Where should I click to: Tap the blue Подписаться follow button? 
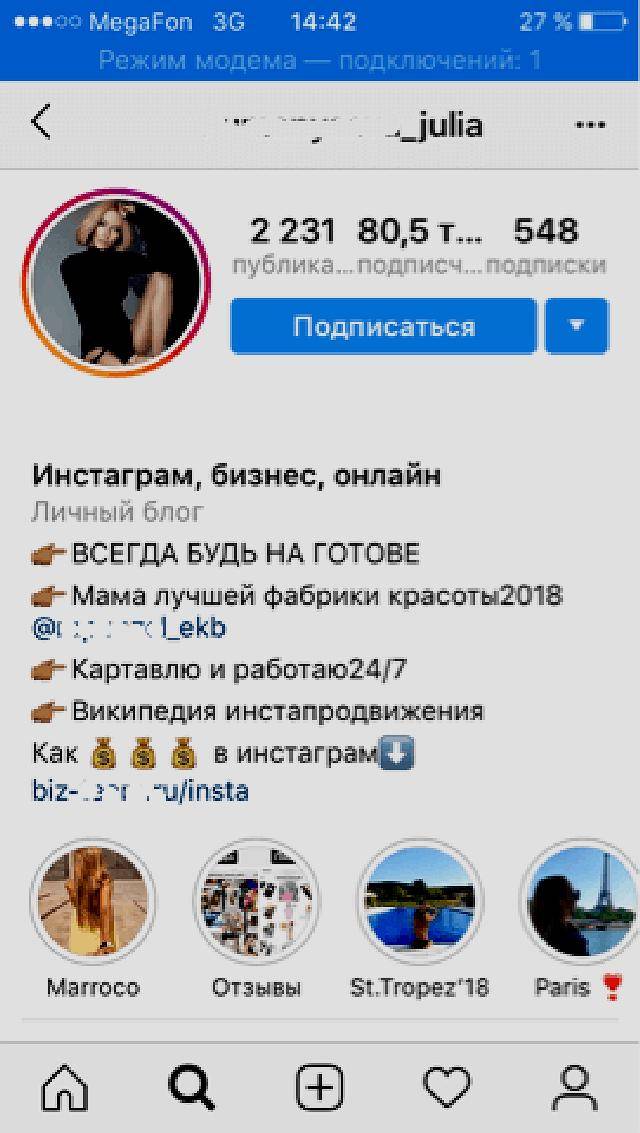(x=384, y=327)
